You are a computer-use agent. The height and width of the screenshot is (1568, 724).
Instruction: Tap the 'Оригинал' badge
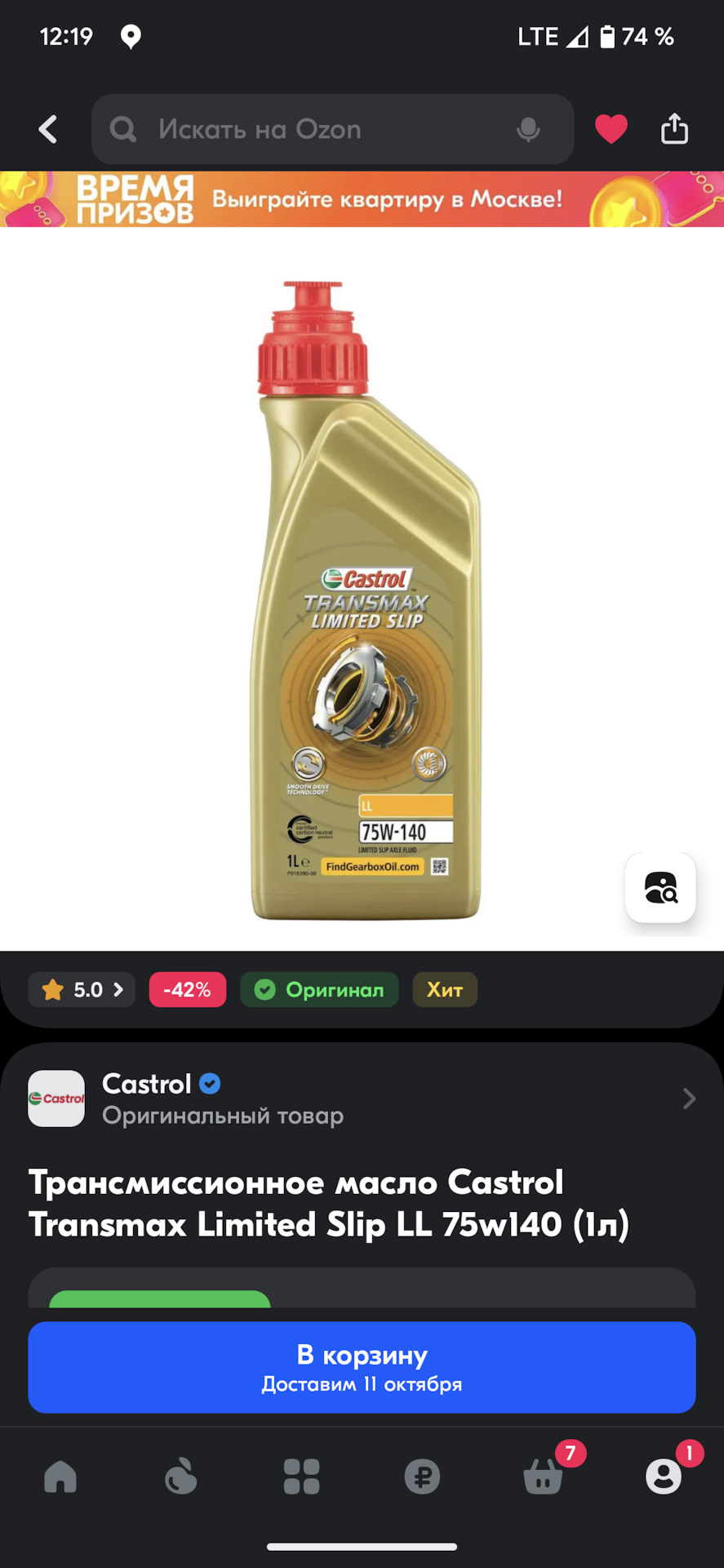(x=319, y=990)
